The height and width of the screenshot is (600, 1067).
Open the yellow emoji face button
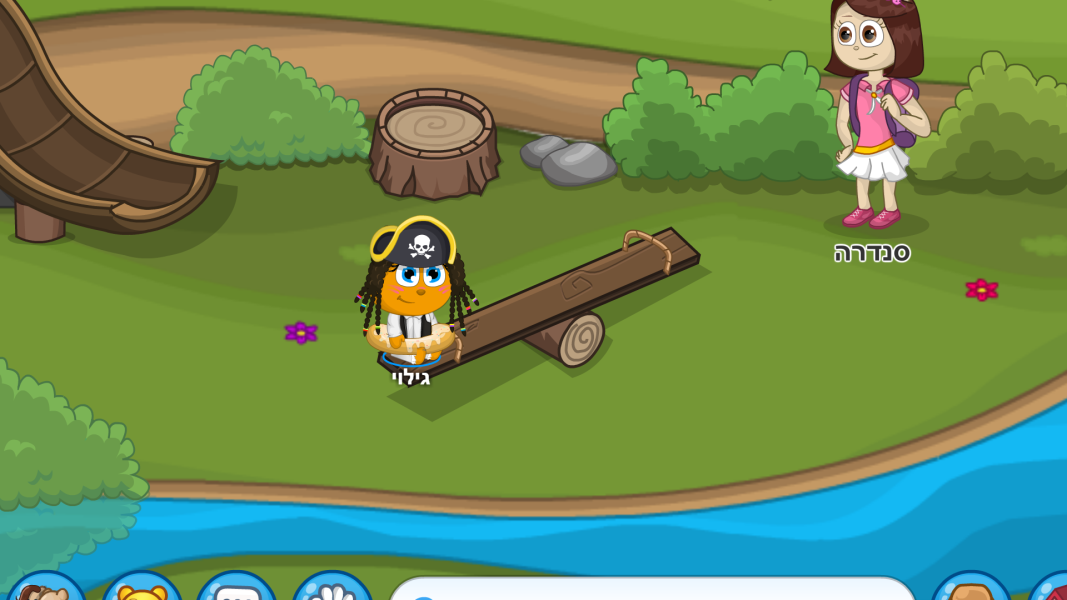tap(142, 590)
